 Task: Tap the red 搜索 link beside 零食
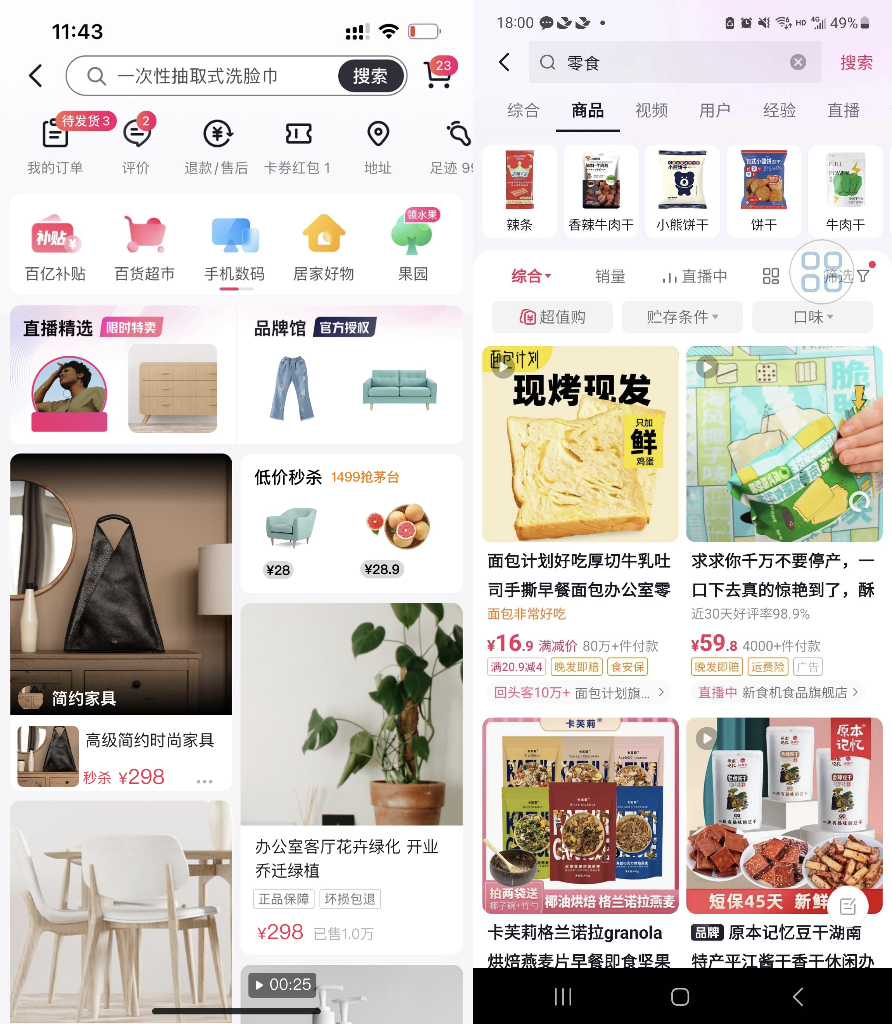click(856, 62)
